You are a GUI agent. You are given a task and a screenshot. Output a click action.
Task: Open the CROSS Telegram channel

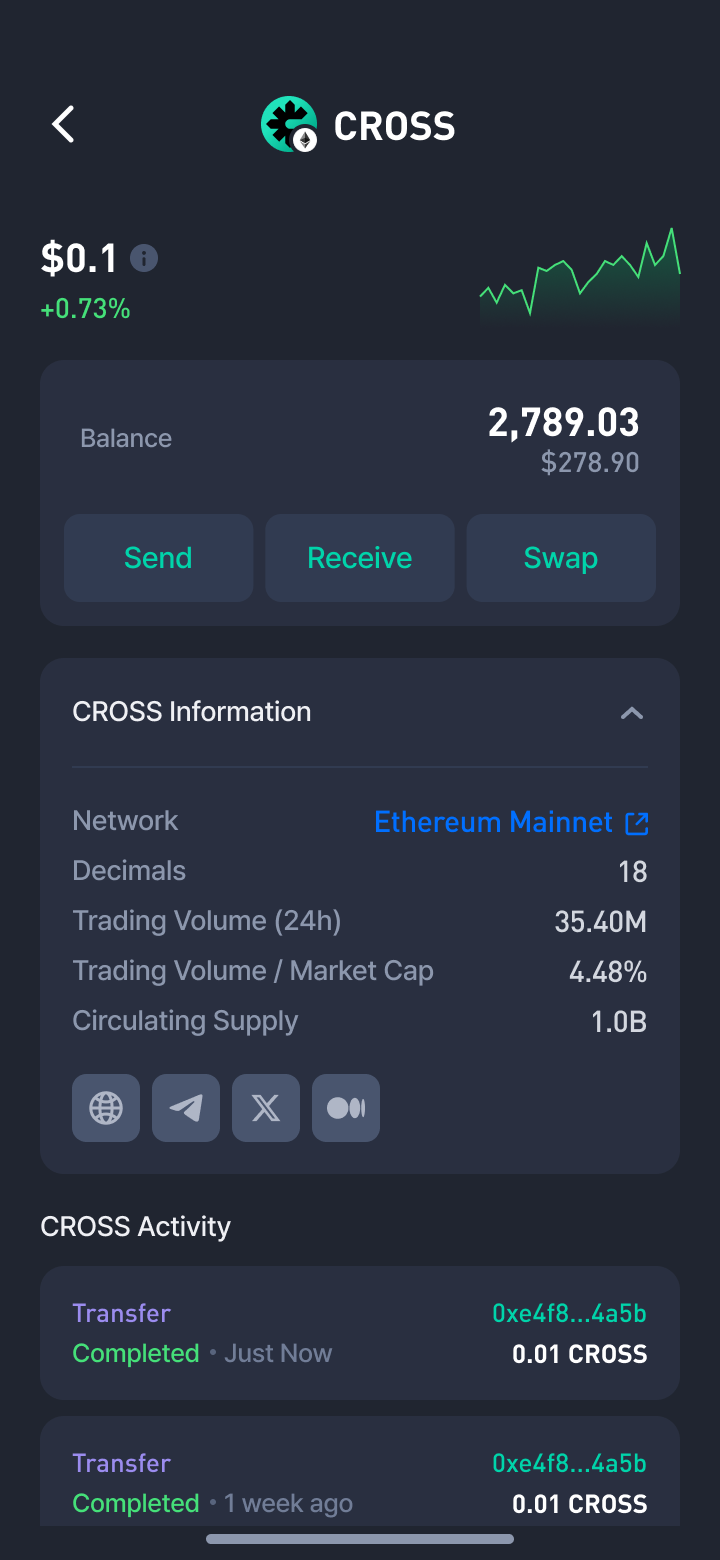pos(186,1108)
